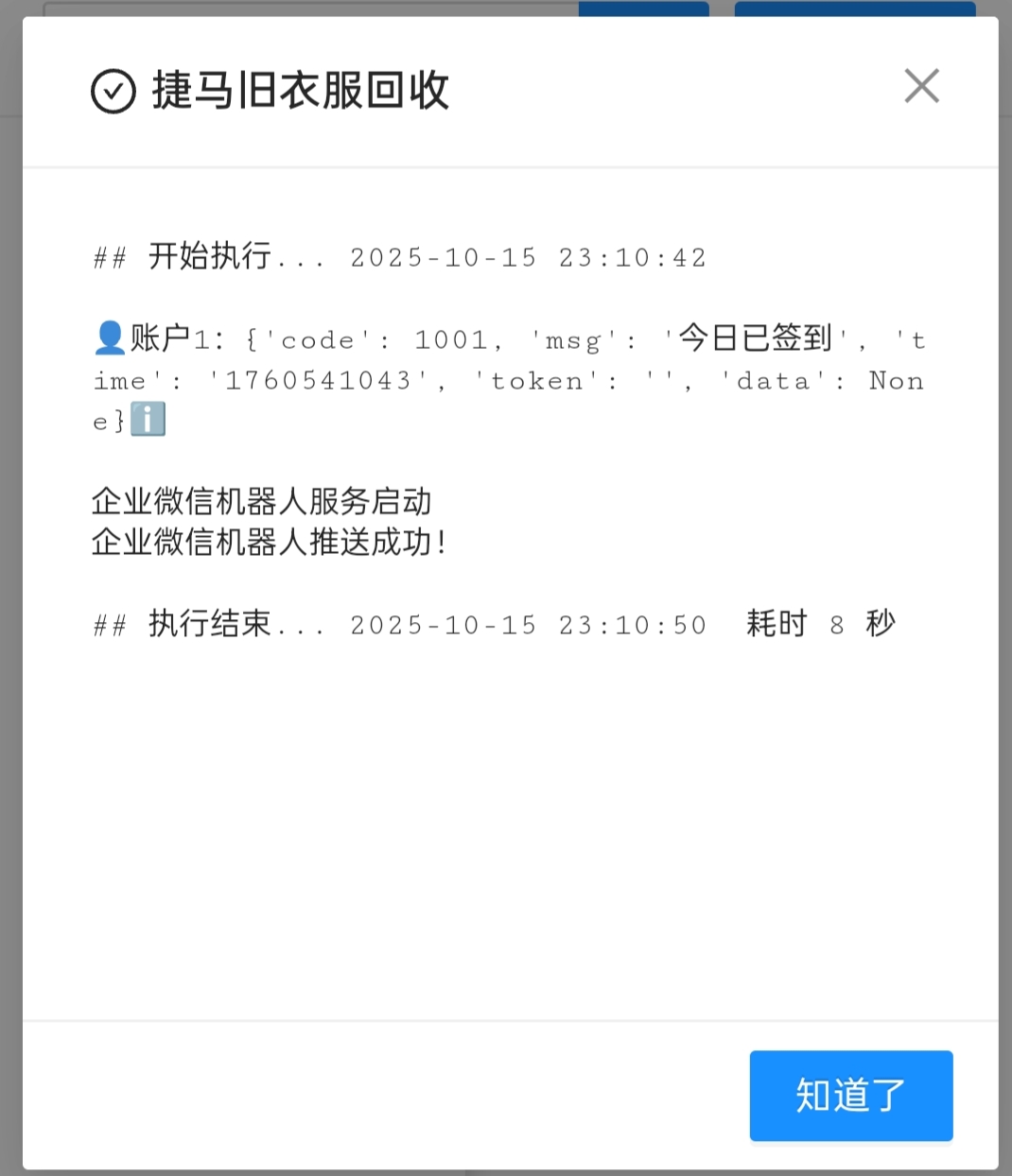Close the 捷马旧衣服回收 log dialog
This screenshot has height=1176, width=1012.
pos(921,86)
